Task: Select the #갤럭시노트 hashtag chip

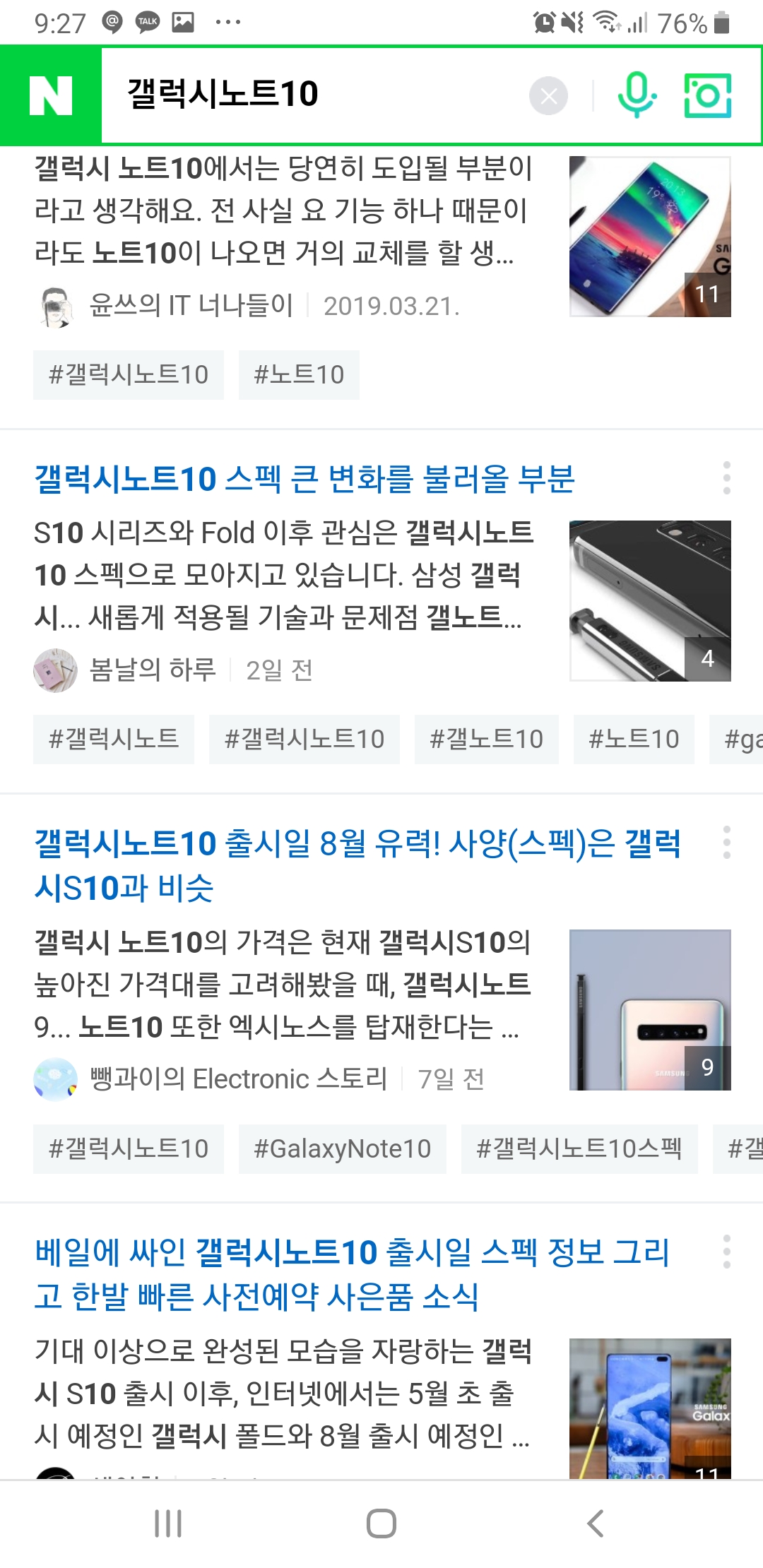Action: click(113, 740)
